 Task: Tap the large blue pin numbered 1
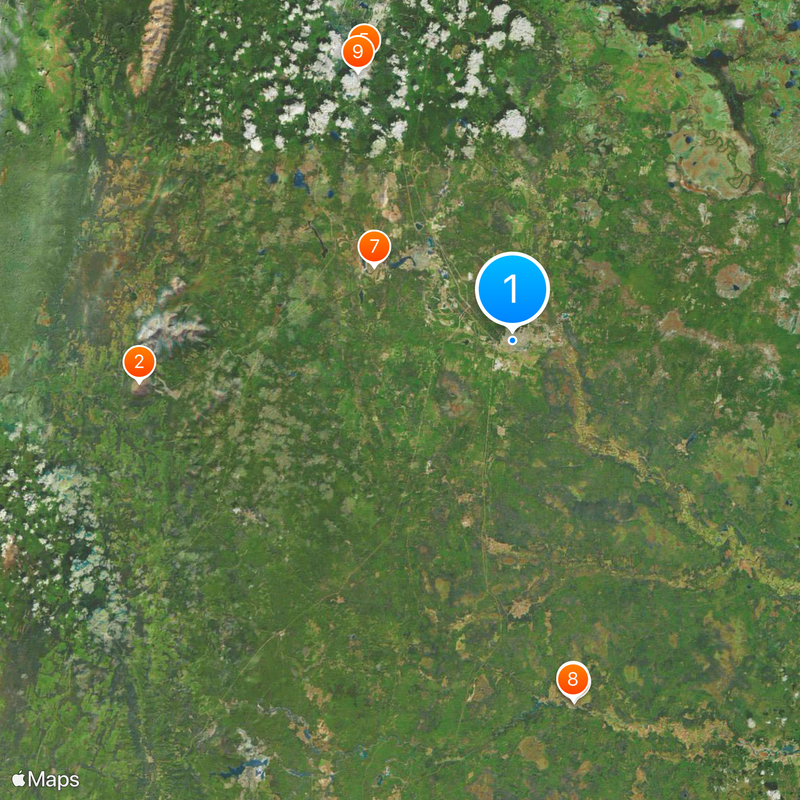[x=512, y=290]
